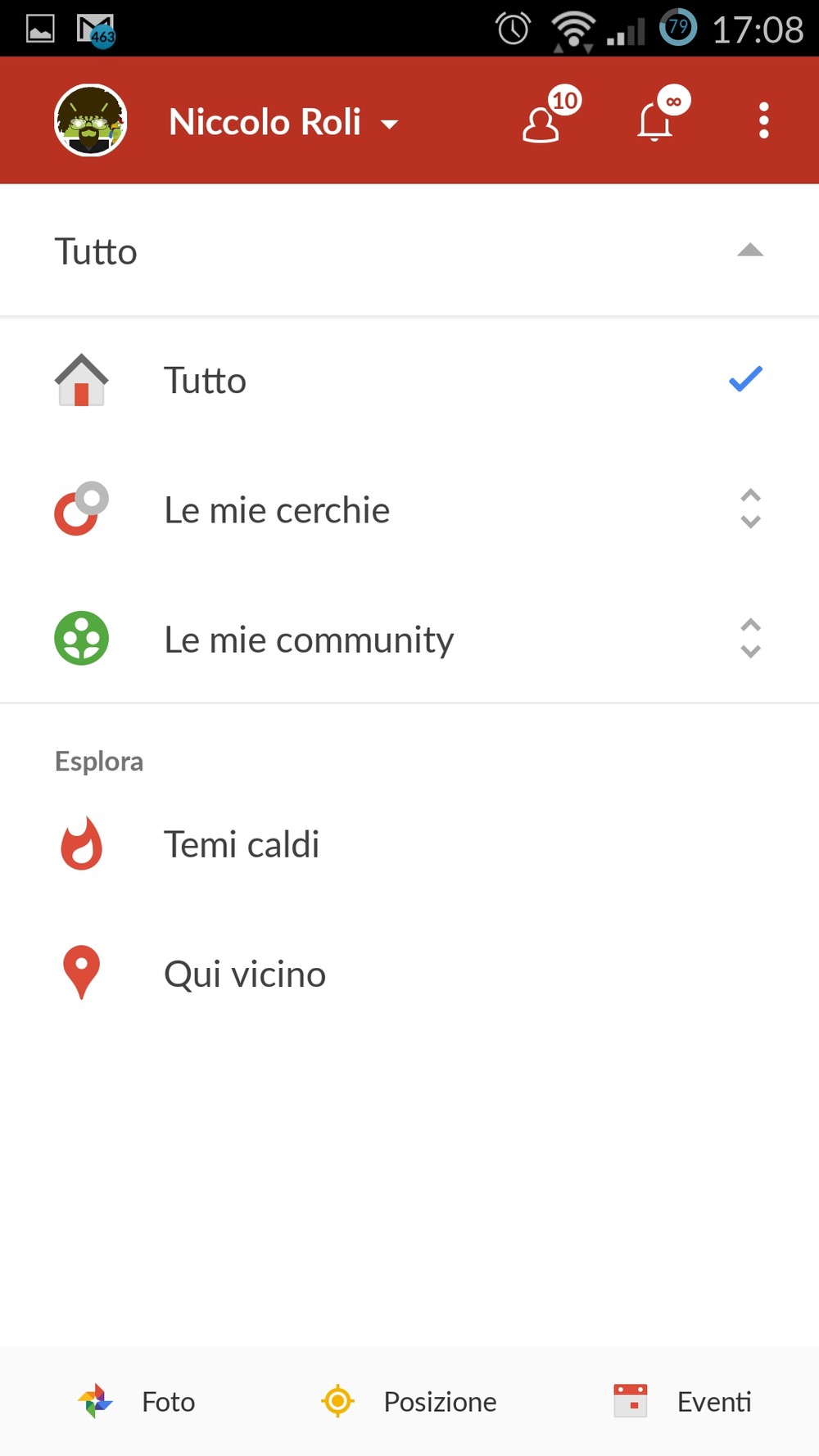The width and height of the screenshot is (819, 1456).
Task: Open Qui vicino nearby posts
Action: tap(409, 974)
